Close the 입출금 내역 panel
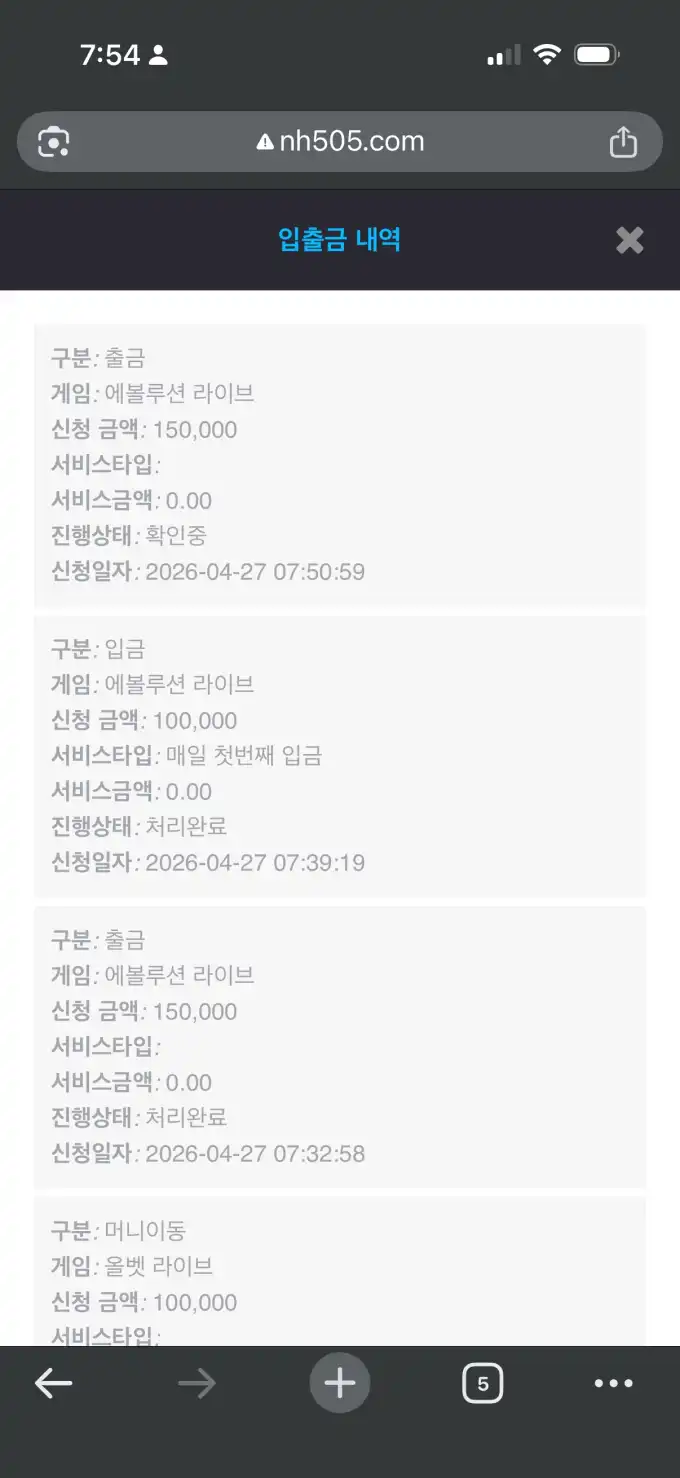Image resolution: width=680 pixels, height=1478 pixels. [x=629, y=240]
